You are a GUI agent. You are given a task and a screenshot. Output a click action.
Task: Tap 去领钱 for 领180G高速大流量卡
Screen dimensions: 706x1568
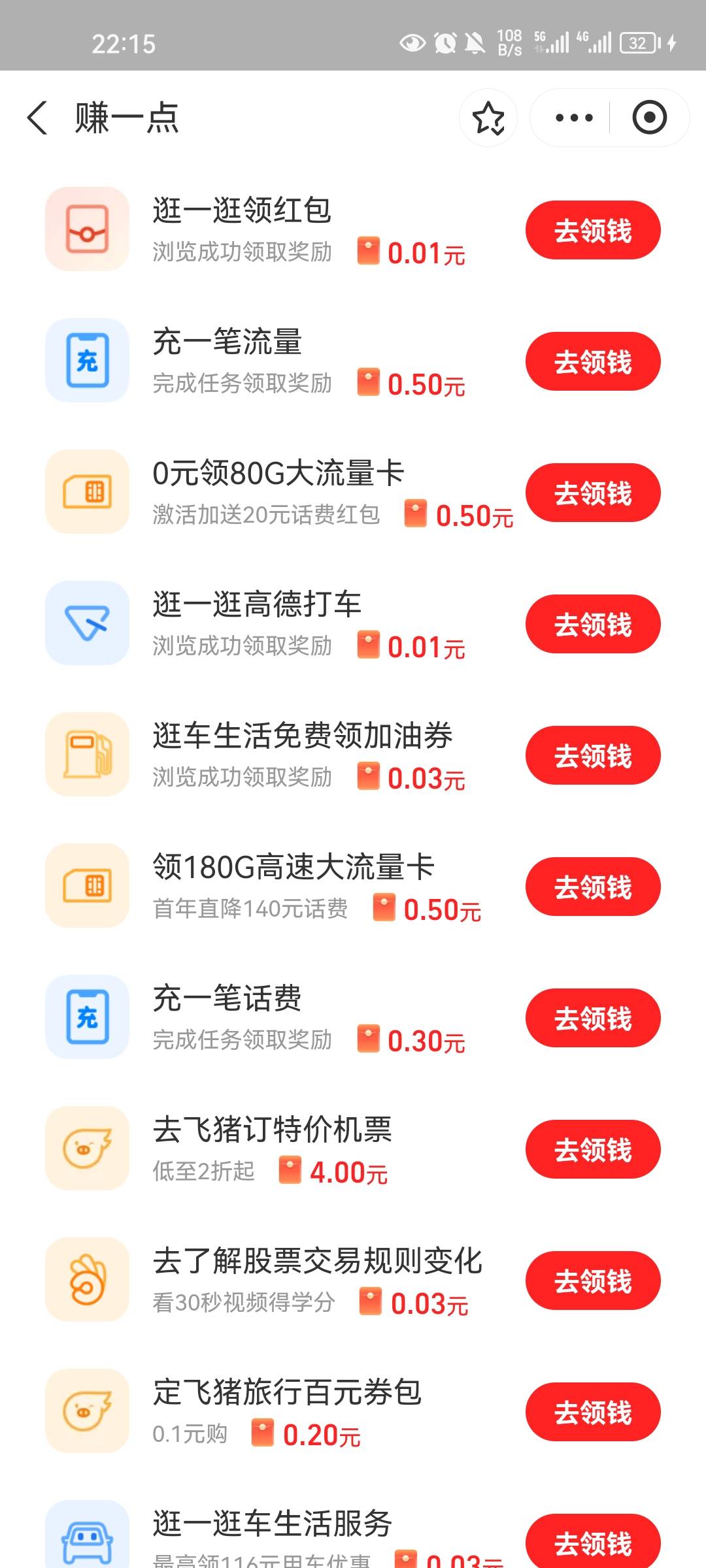coord(593,887)
